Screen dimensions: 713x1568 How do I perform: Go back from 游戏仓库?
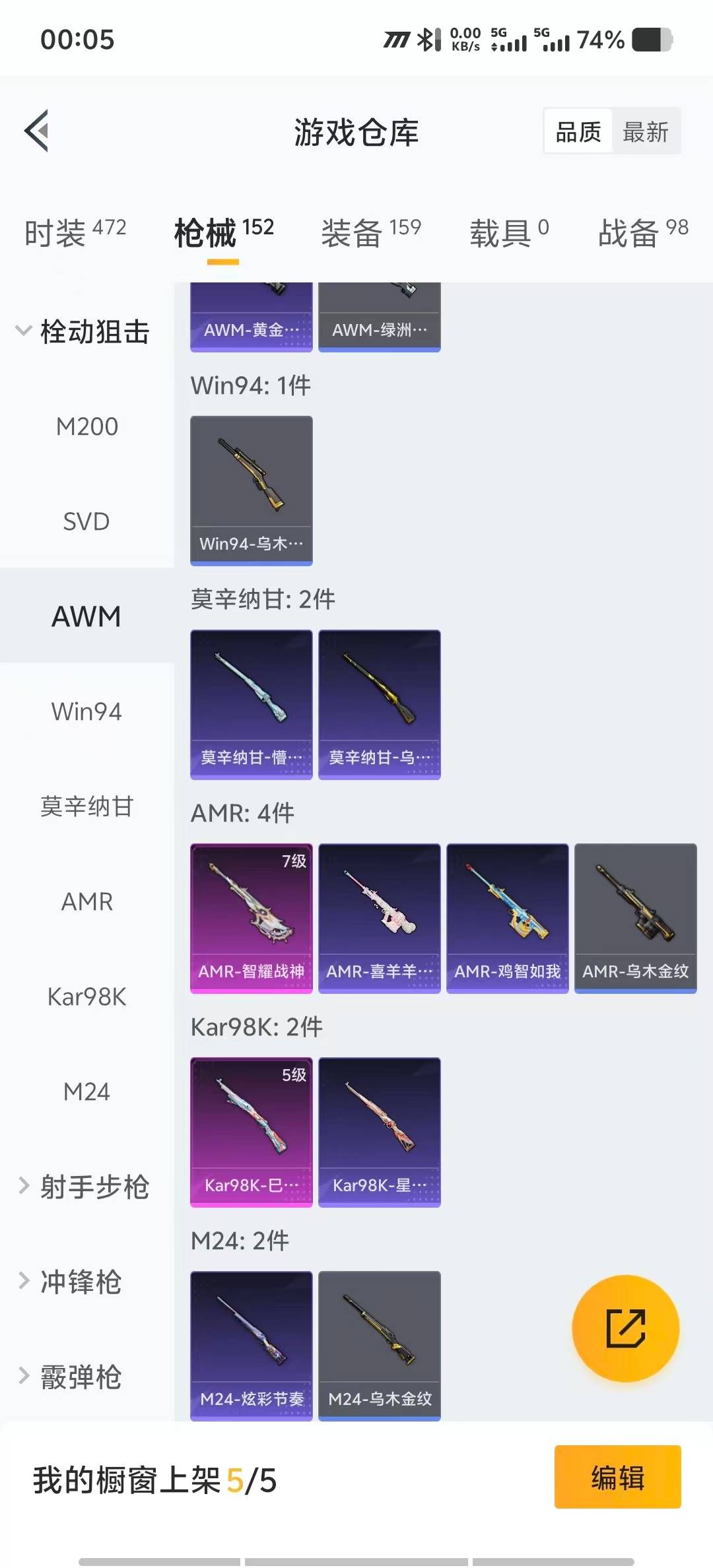37,131
